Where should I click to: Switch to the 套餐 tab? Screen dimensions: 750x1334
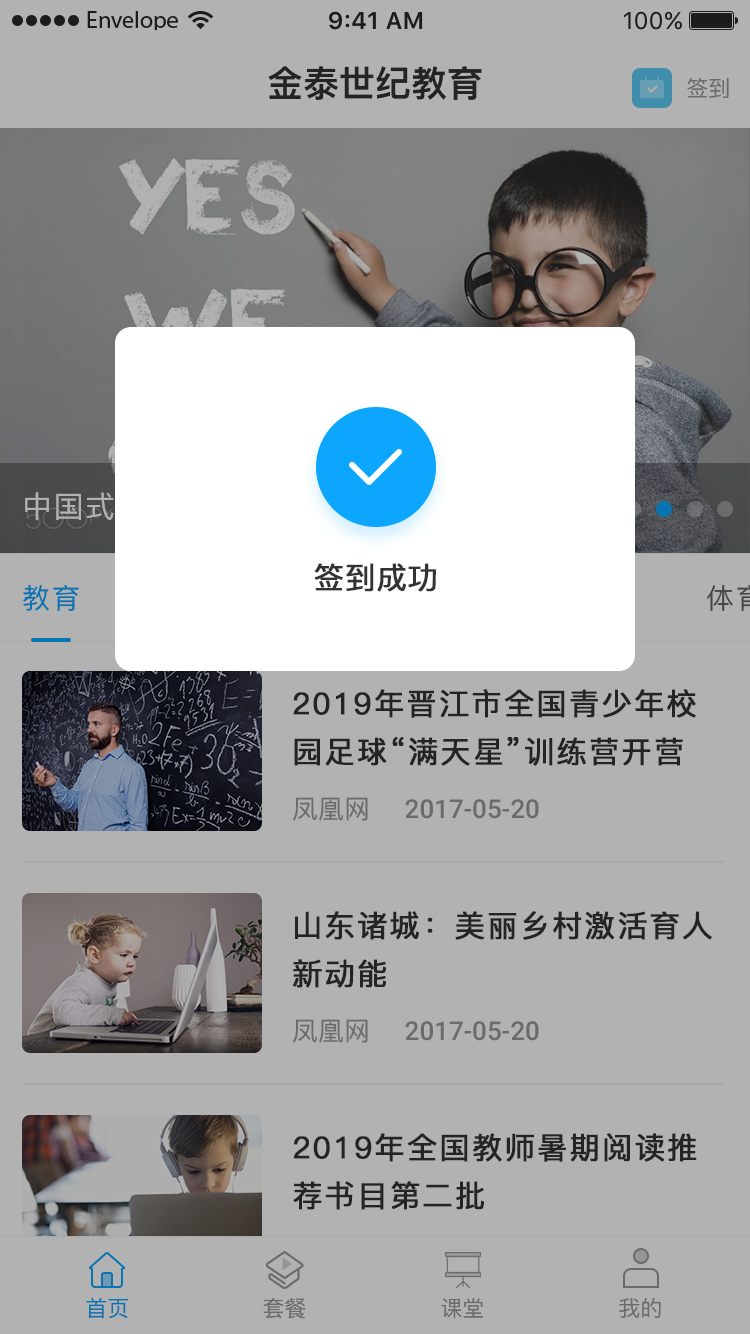(284, 1285)
